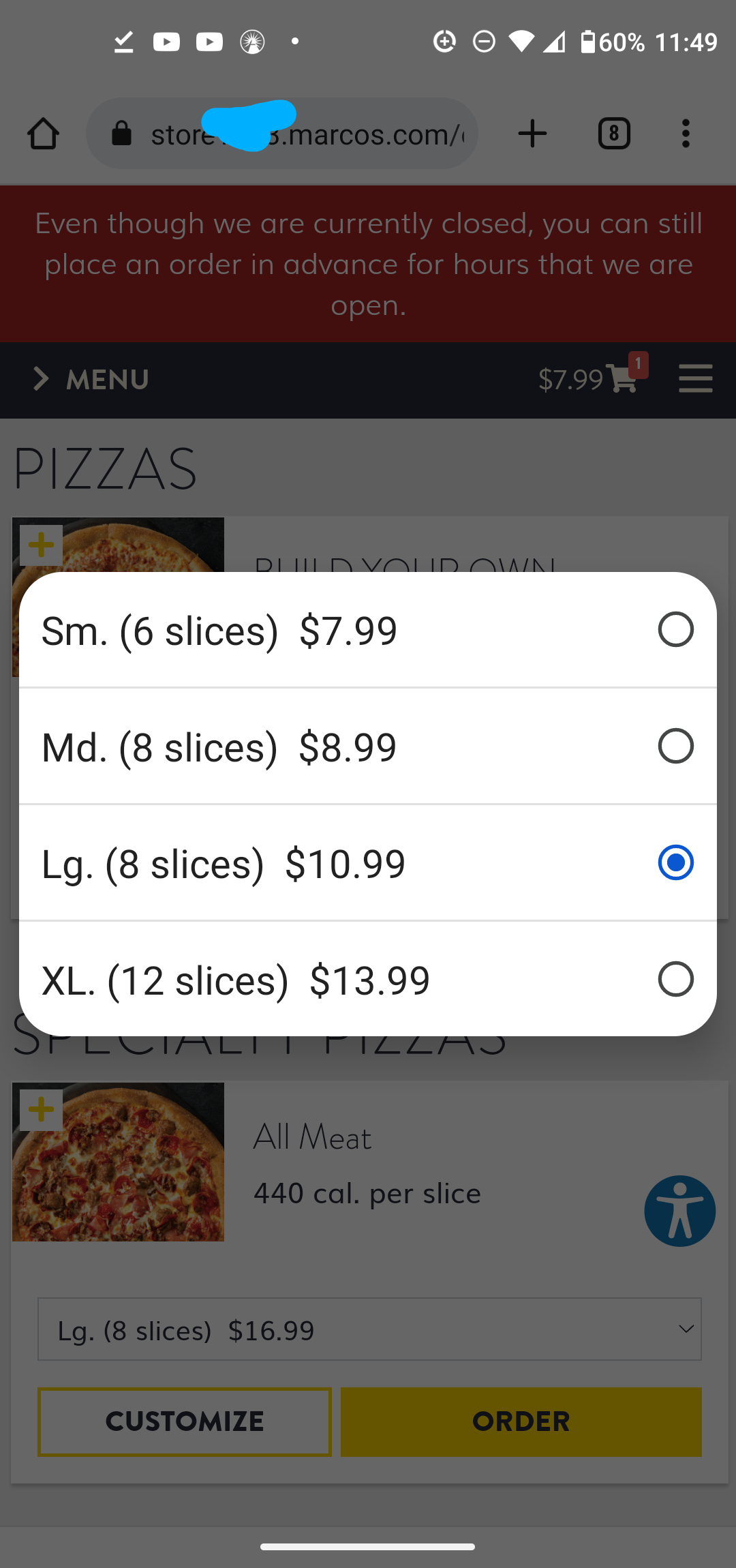Open the hamburger site menu

click(696, 378)
